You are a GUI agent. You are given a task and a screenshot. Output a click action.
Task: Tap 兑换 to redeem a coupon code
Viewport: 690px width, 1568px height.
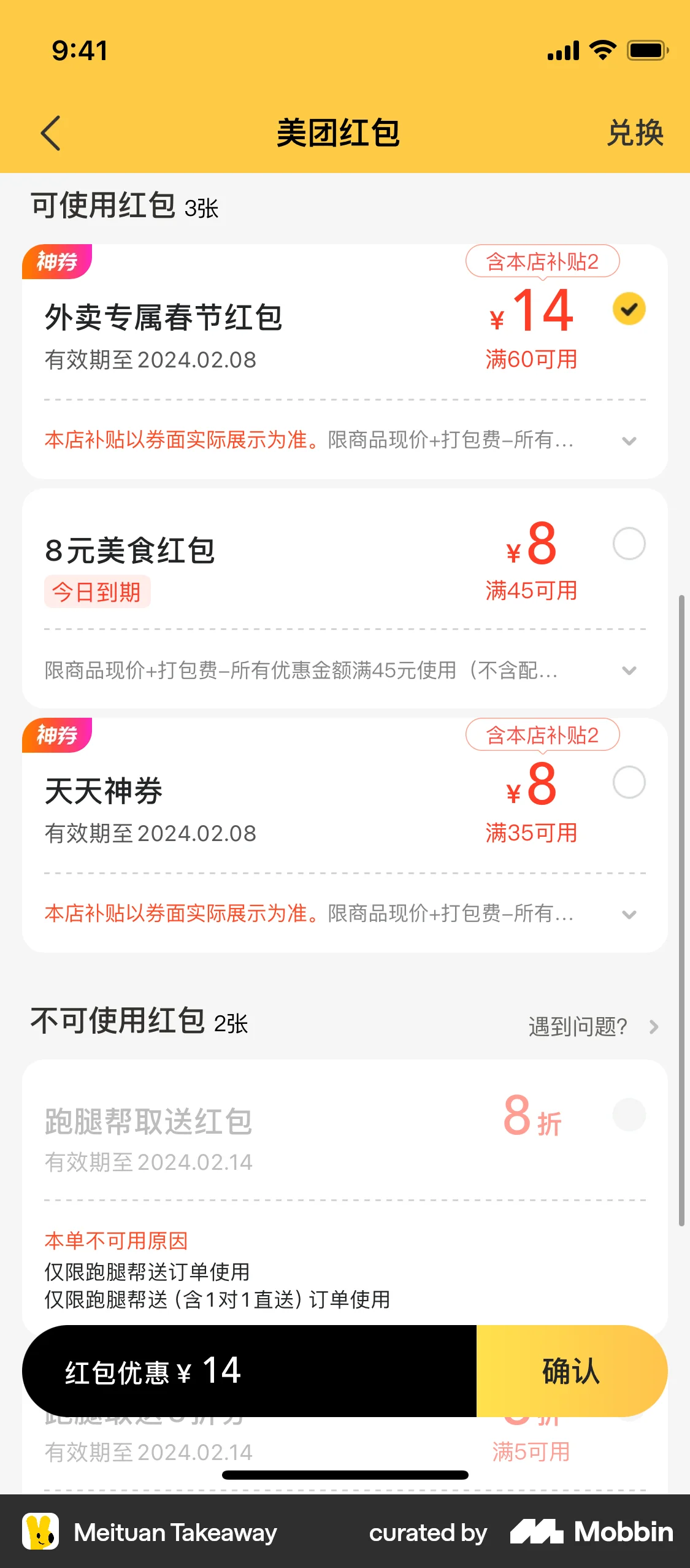click(x=636, y=134)
